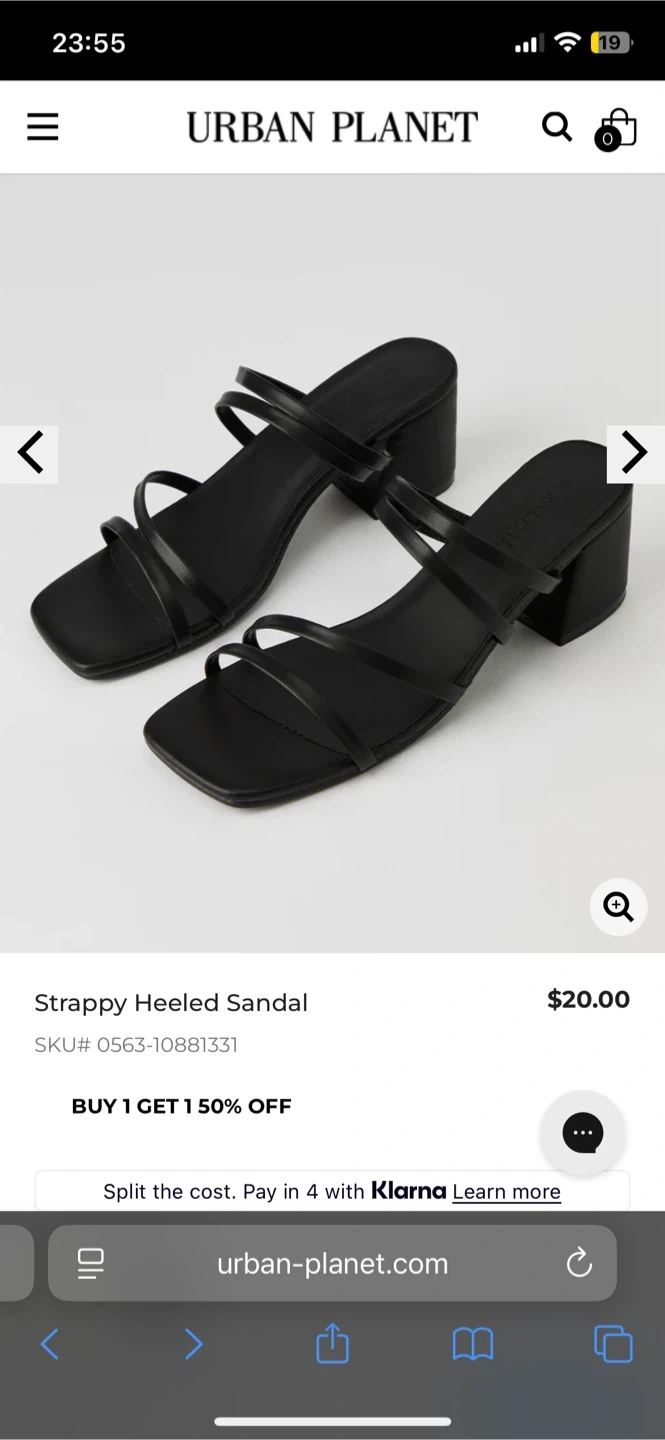Open the page format menu
This screenshot has height=1440, width=665.
coord(91,1263)
